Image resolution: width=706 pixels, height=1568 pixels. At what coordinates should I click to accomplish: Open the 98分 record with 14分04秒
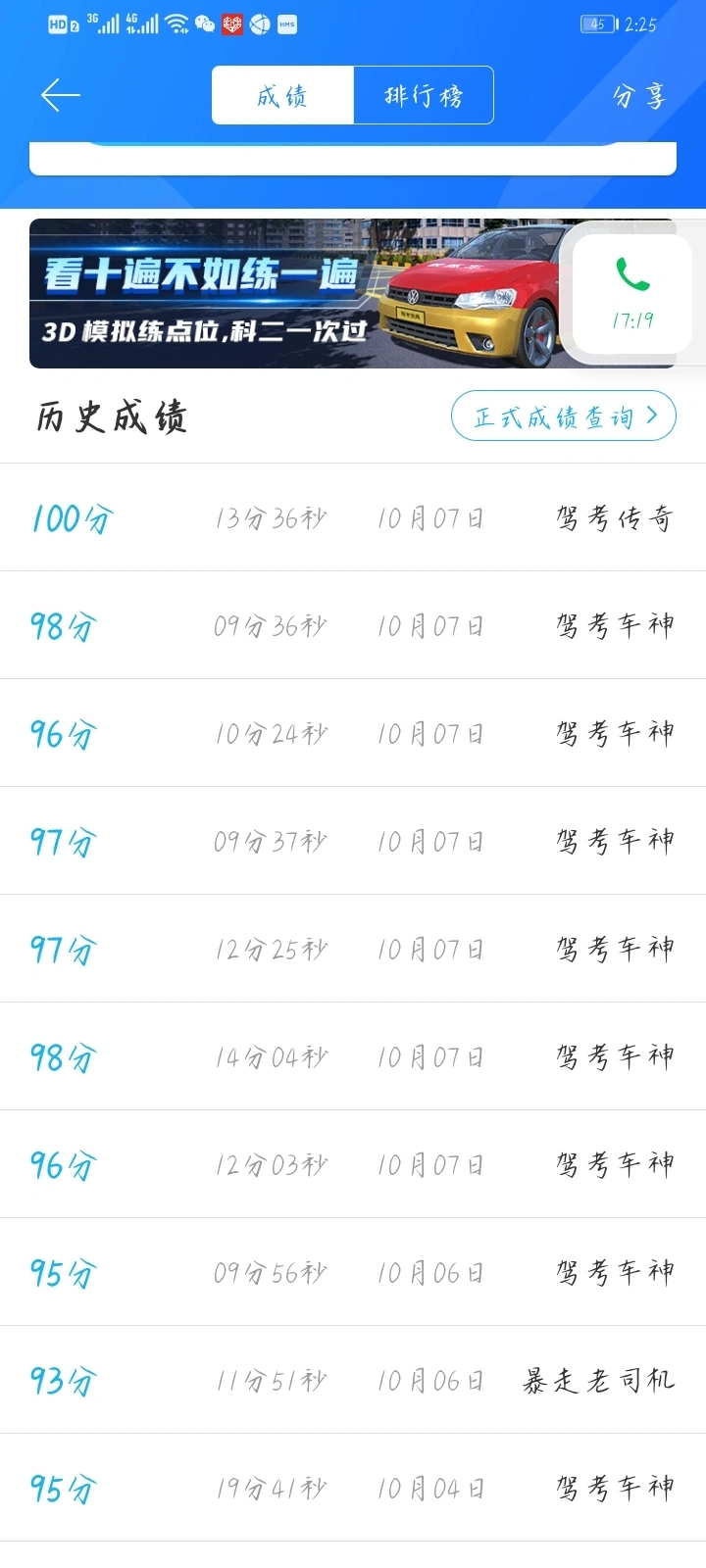click(353, 1056)
